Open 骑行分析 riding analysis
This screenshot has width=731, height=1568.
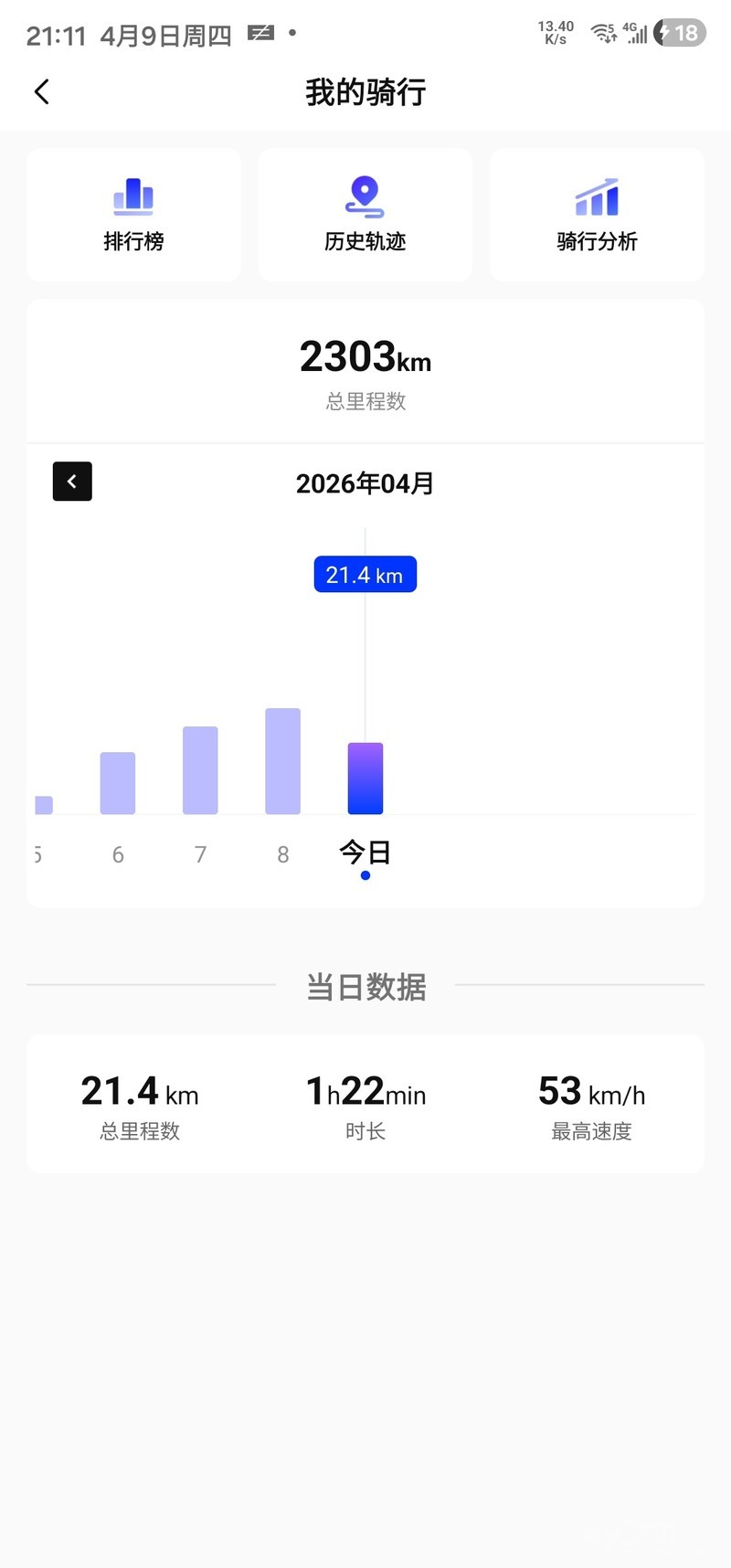(597, 216)
